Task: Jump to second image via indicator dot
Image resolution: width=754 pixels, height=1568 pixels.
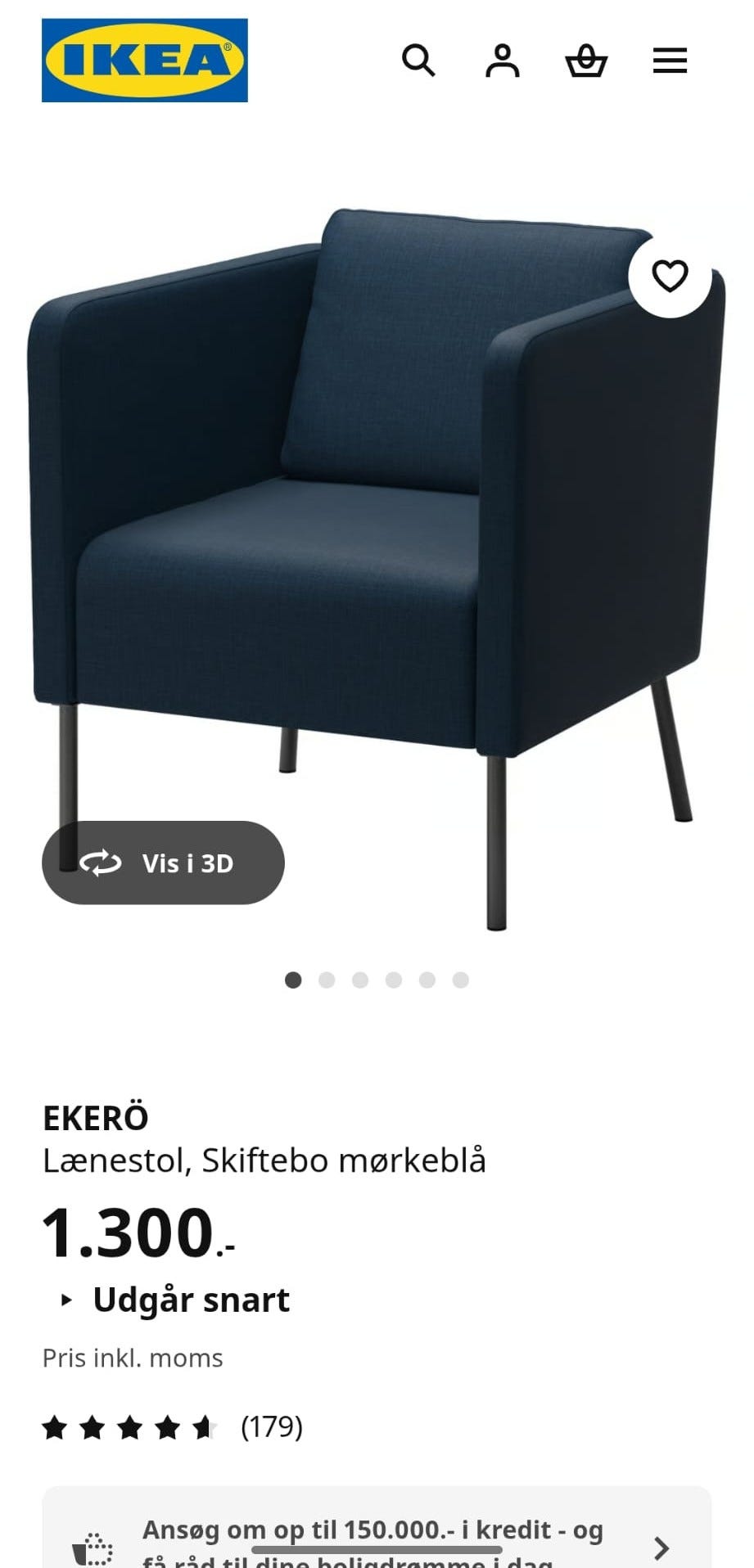Action: (327, 980)
